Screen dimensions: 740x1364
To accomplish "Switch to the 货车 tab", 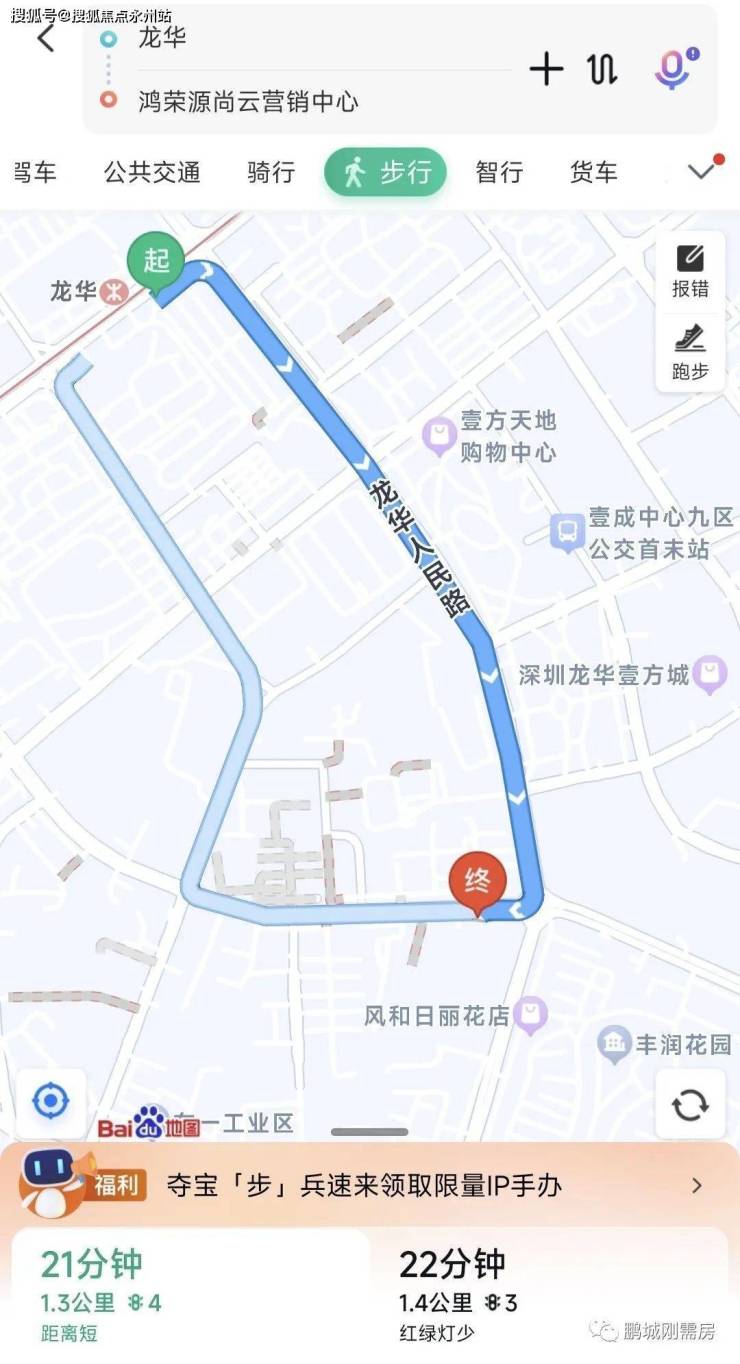I will (x=593, y=172).
